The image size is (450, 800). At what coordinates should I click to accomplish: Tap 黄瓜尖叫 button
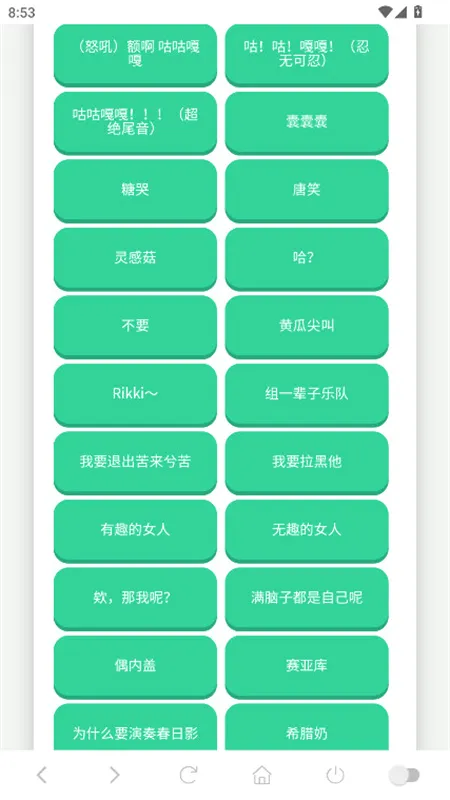tap(307, 326)
